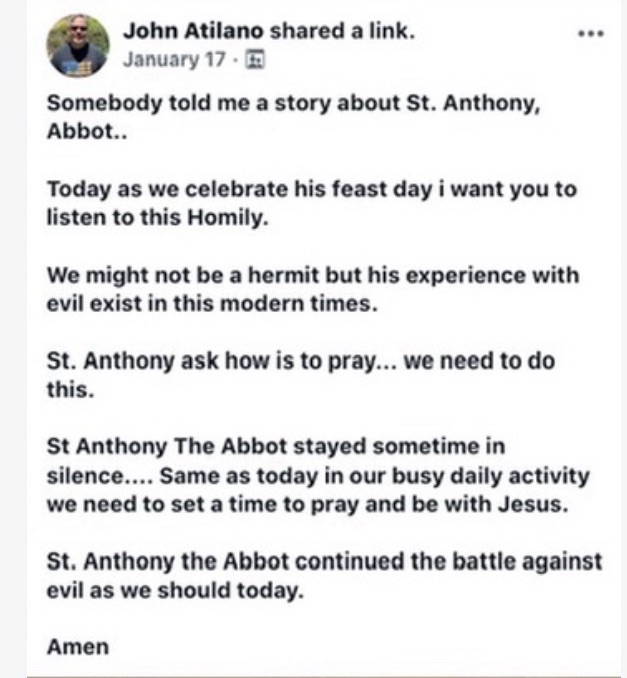
Task: View John Atilano's profile picture
Action: click(78, 45)
